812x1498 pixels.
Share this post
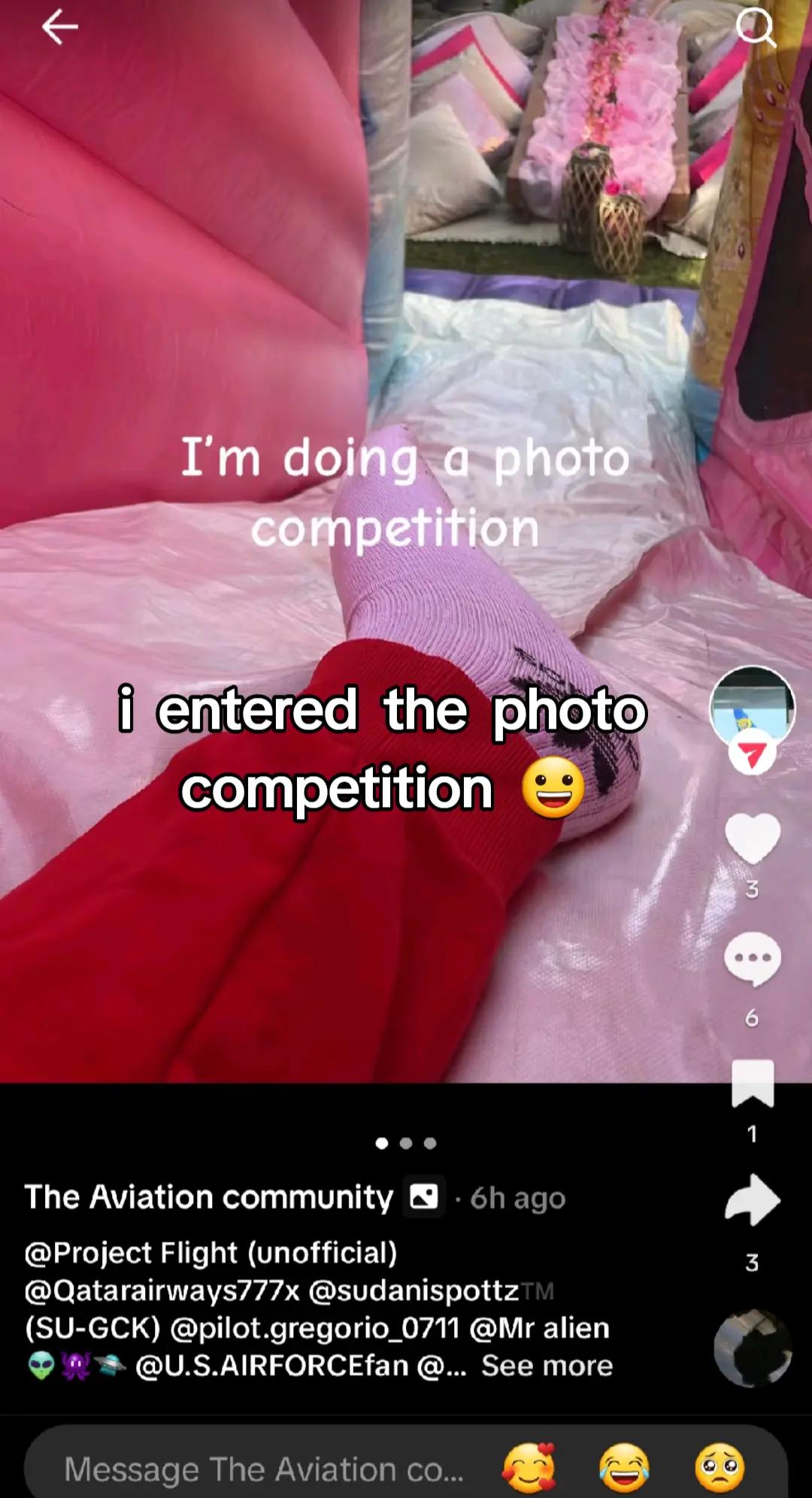click(x=752, y=1199)
